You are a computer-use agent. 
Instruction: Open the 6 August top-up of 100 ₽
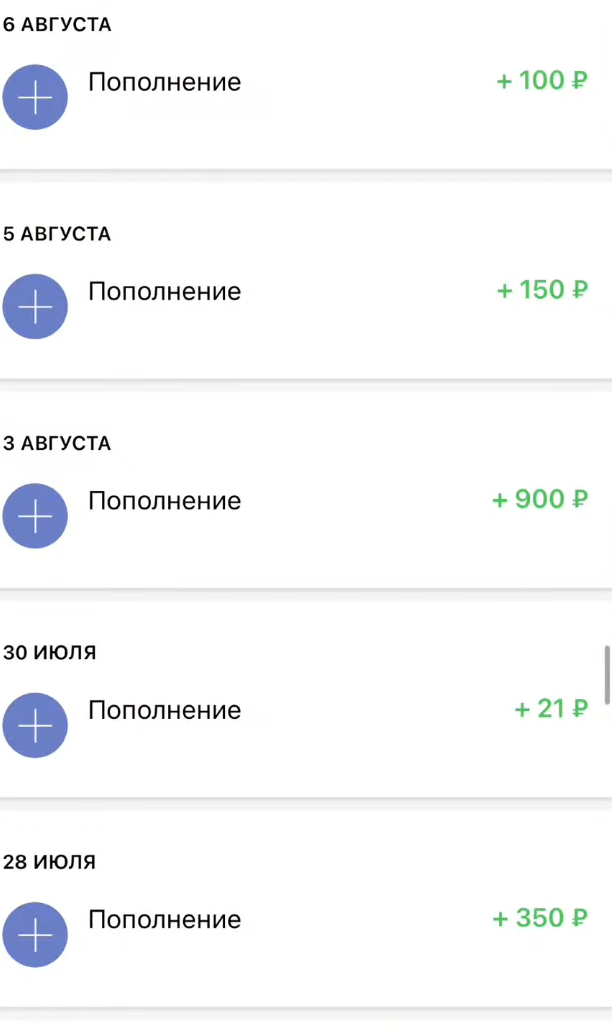pos(306,97)
